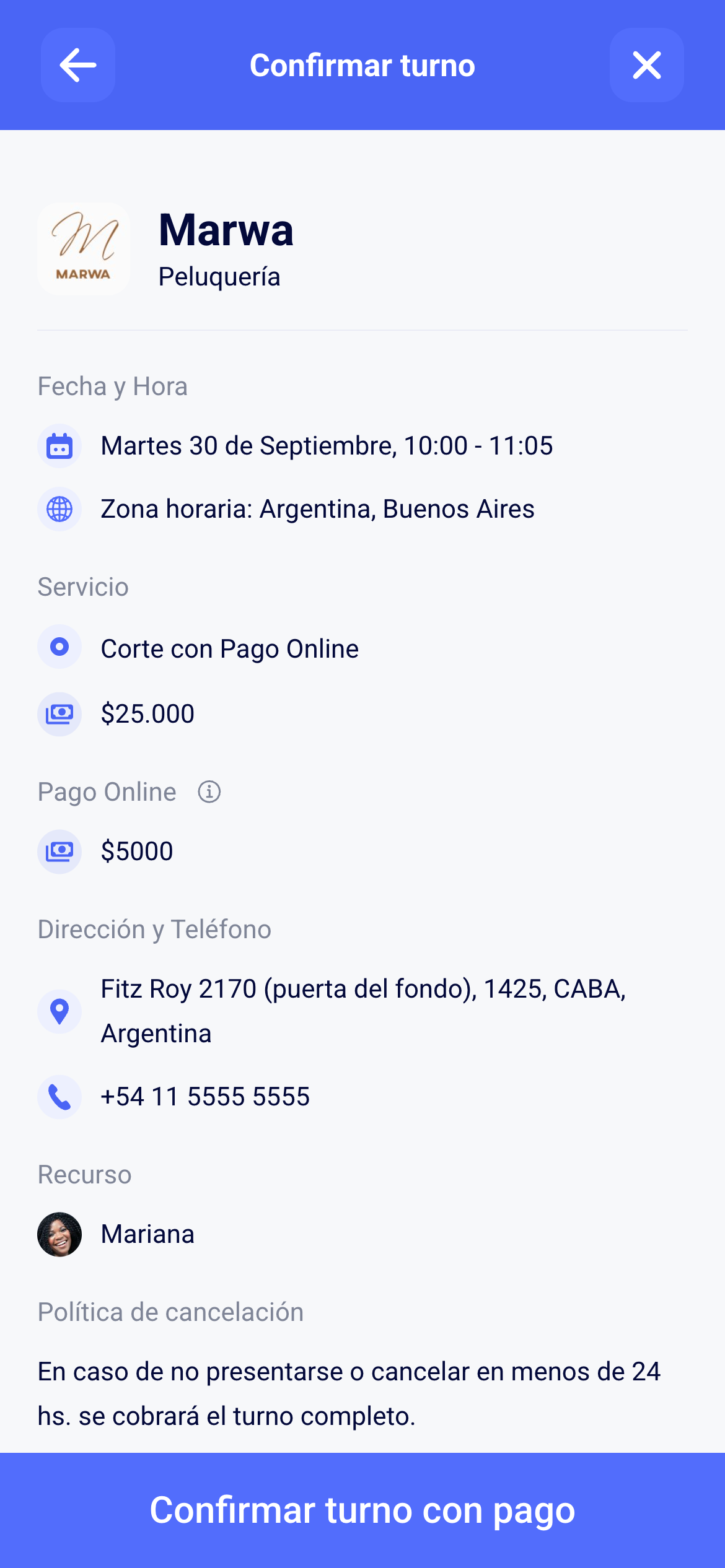Open the Pago Online info icon
Viewport: 725px width, 1568px height.
[209, 791]
